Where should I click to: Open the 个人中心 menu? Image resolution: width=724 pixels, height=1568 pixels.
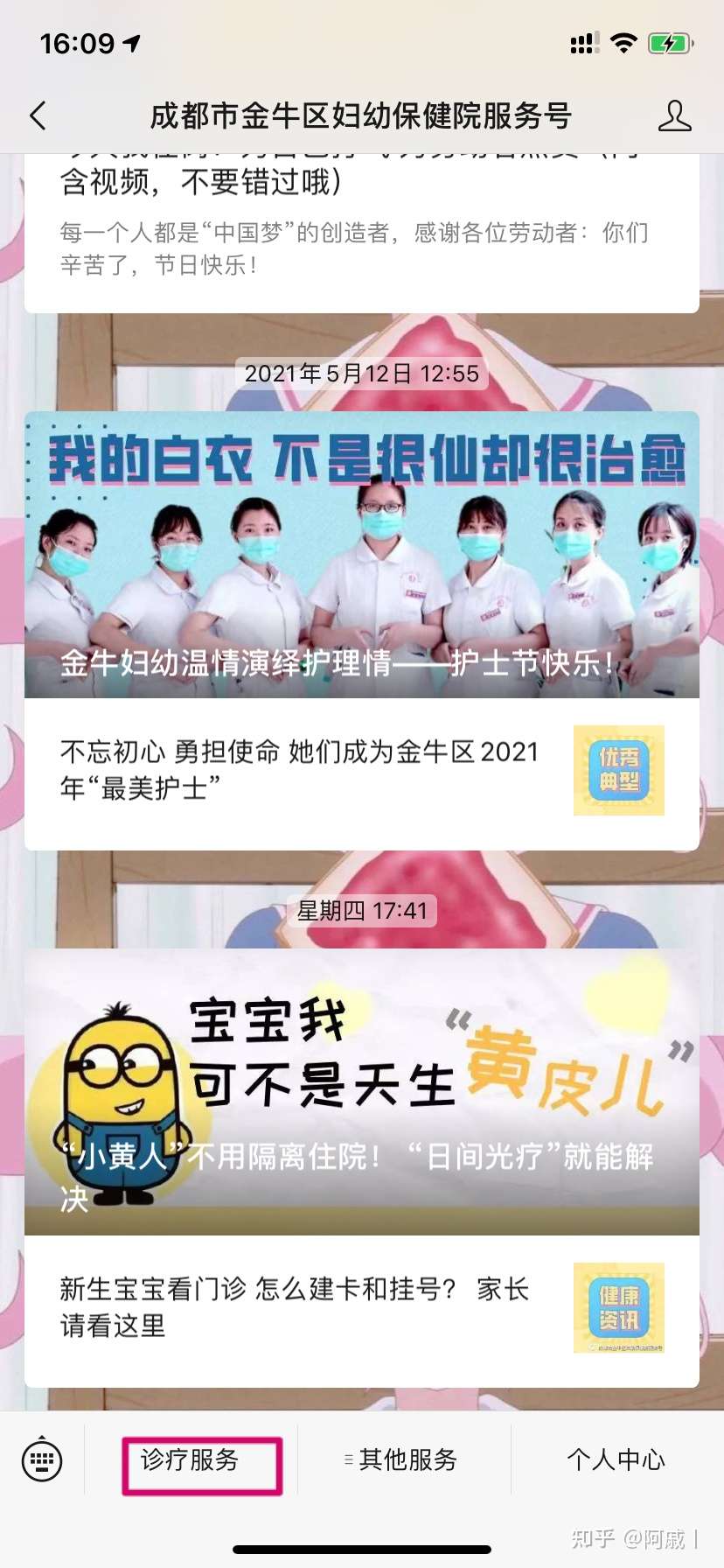[x=616, y=1459]
